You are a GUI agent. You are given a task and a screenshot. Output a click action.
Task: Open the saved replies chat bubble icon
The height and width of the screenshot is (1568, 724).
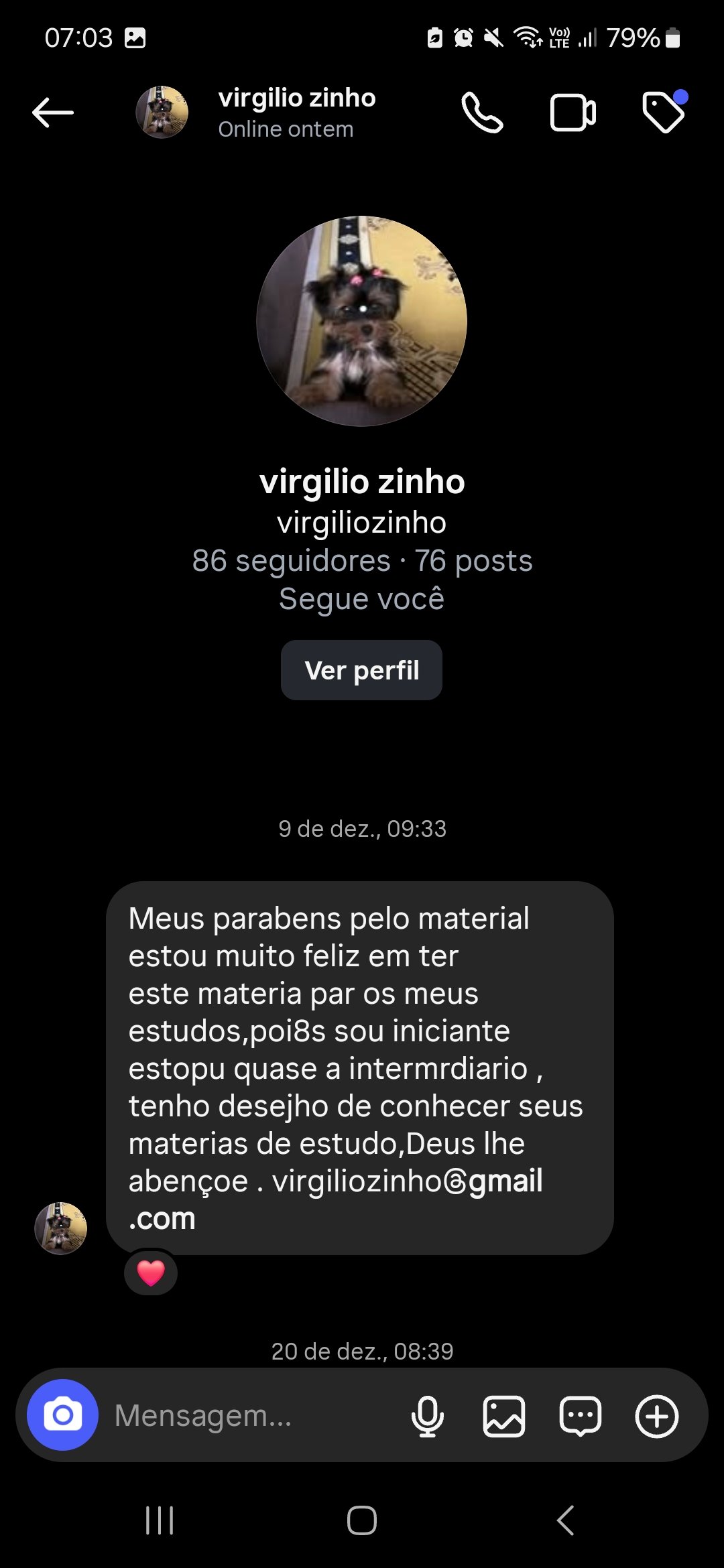point(581,1416)
